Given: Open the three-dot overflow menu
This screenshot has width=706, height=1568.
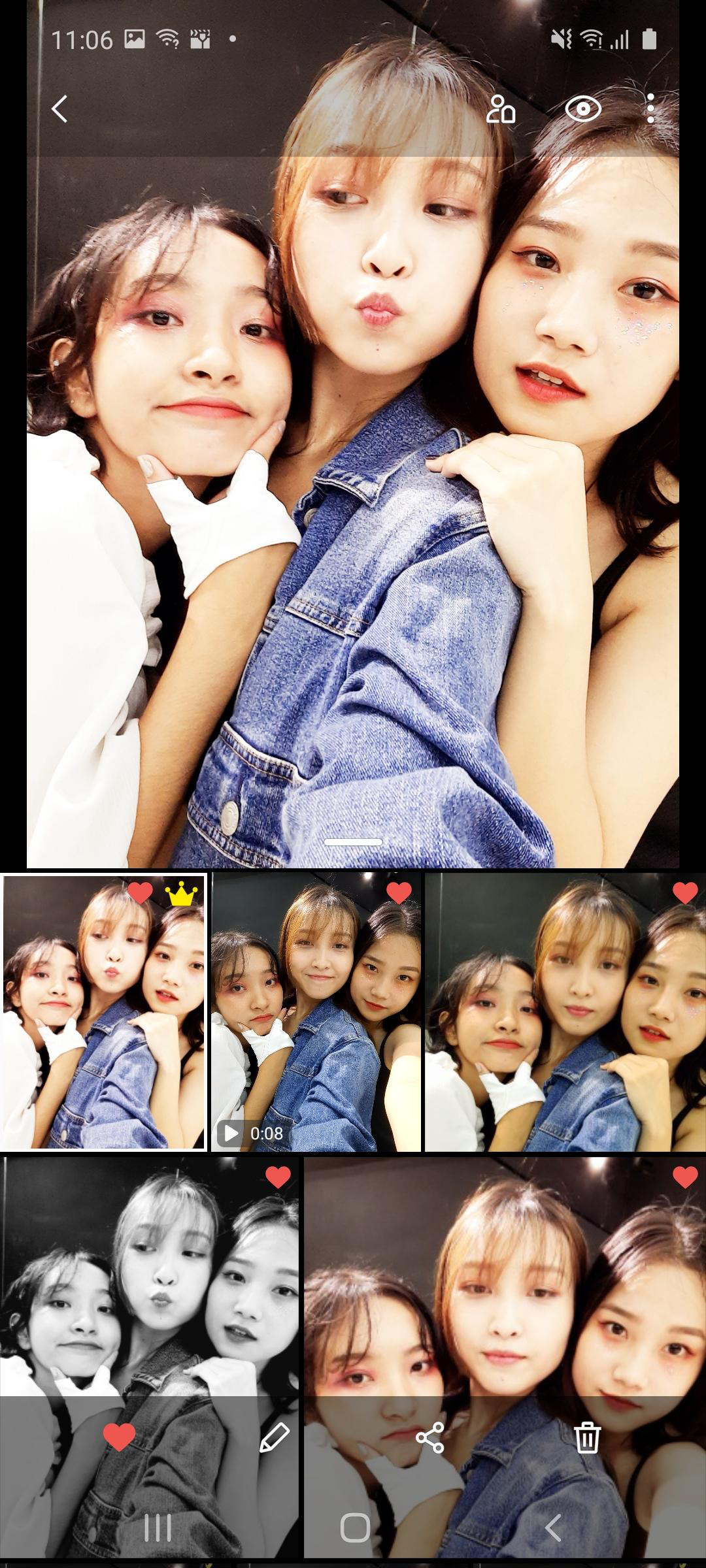Looking at the screenshot, I should coord(650,109).
